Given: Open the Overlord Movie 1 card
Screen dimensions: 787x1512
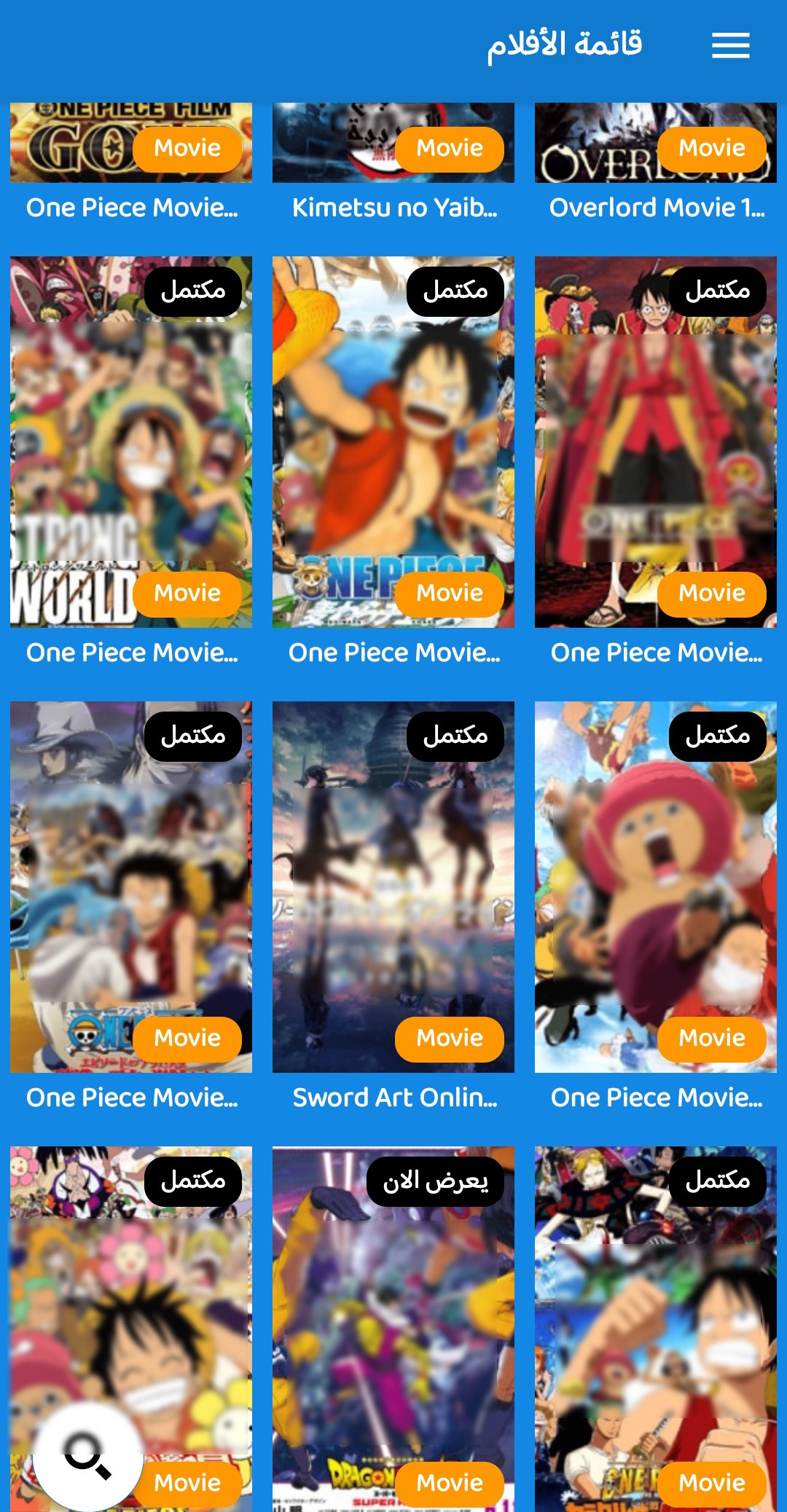Looking at the screenshot, I should click(x=656, y=162).
